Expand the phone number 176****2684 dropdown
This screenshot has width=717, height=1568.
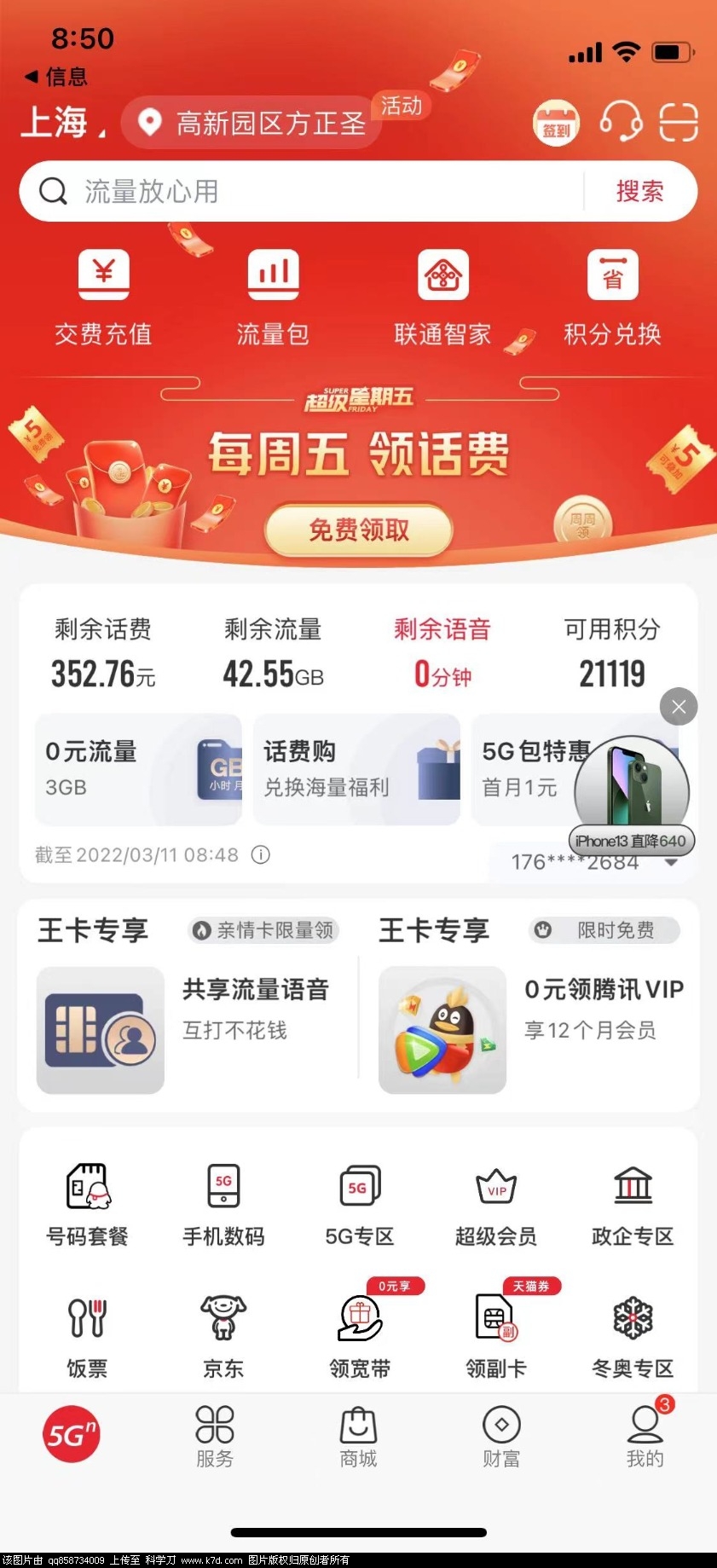(671, 863)
